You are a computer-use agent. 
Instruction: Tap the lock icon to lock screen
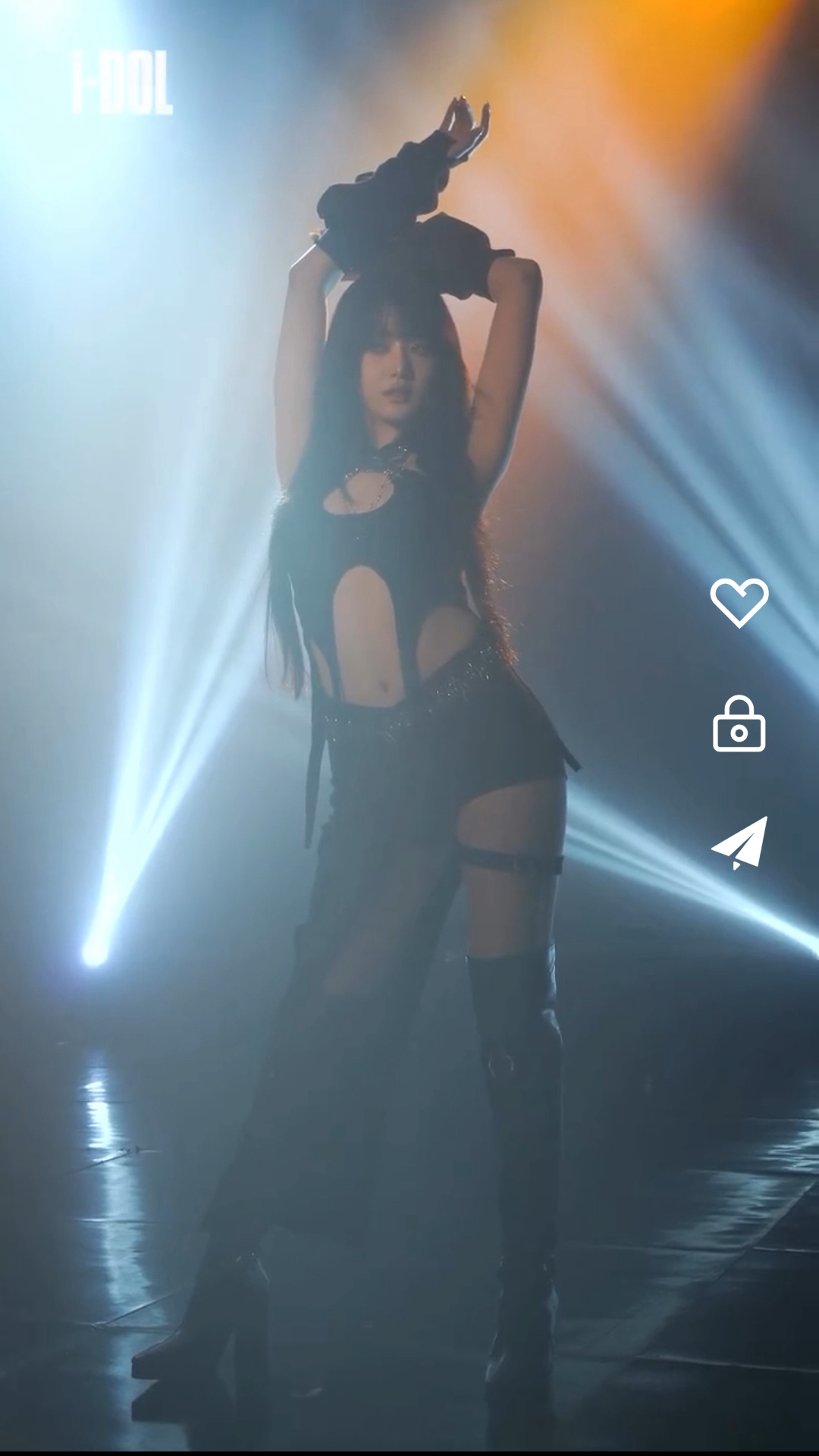[x=739, y=723]
